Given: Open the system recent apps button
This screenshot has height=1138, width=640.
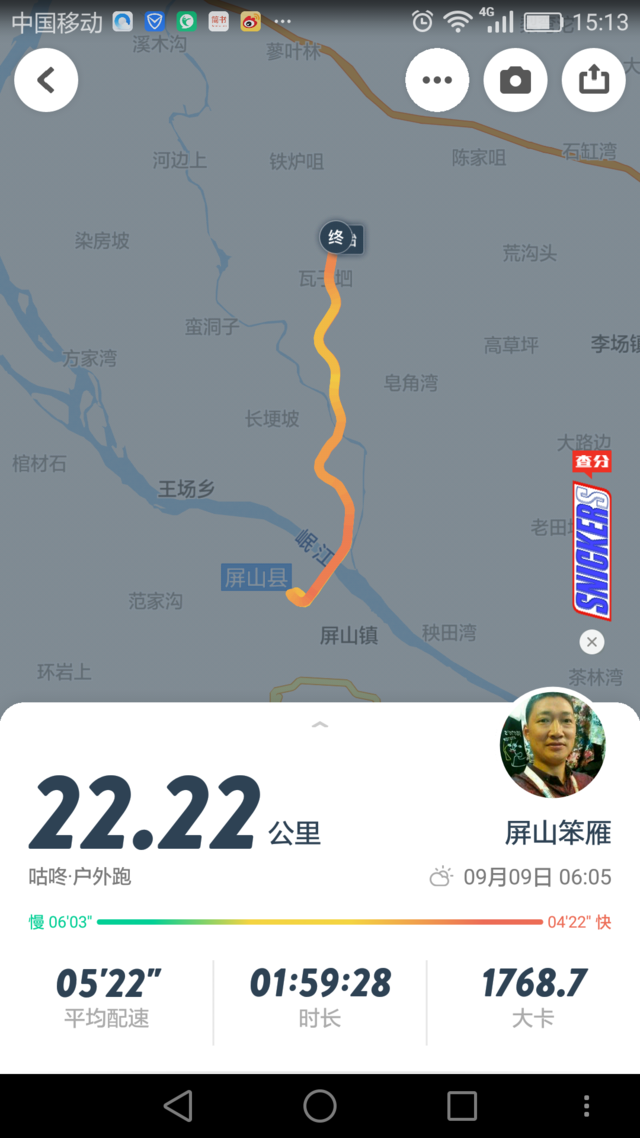Looking at the screenshot, I should pyautogui.click(x=462, y=1105).
